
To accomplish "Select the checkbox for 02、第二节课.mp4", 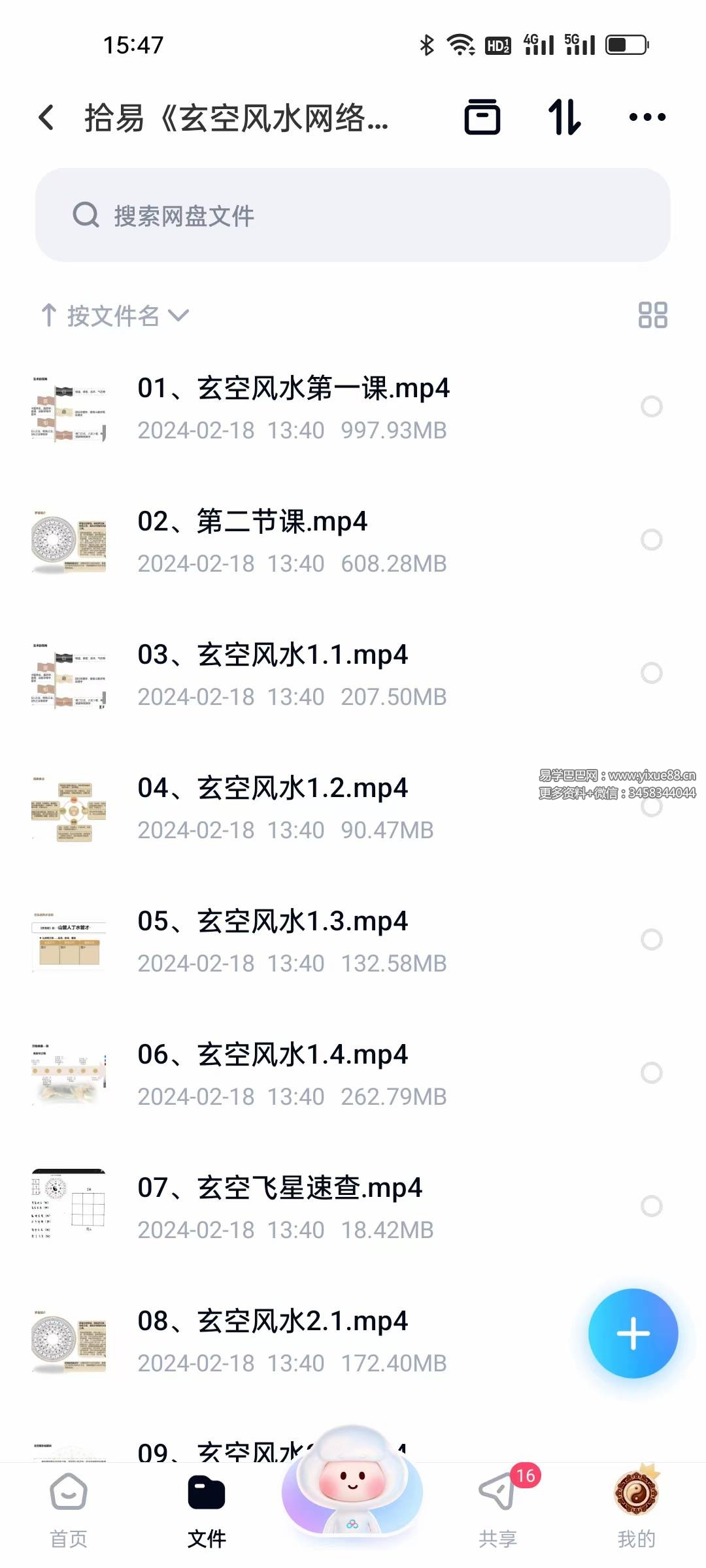I will coord(651,540).
